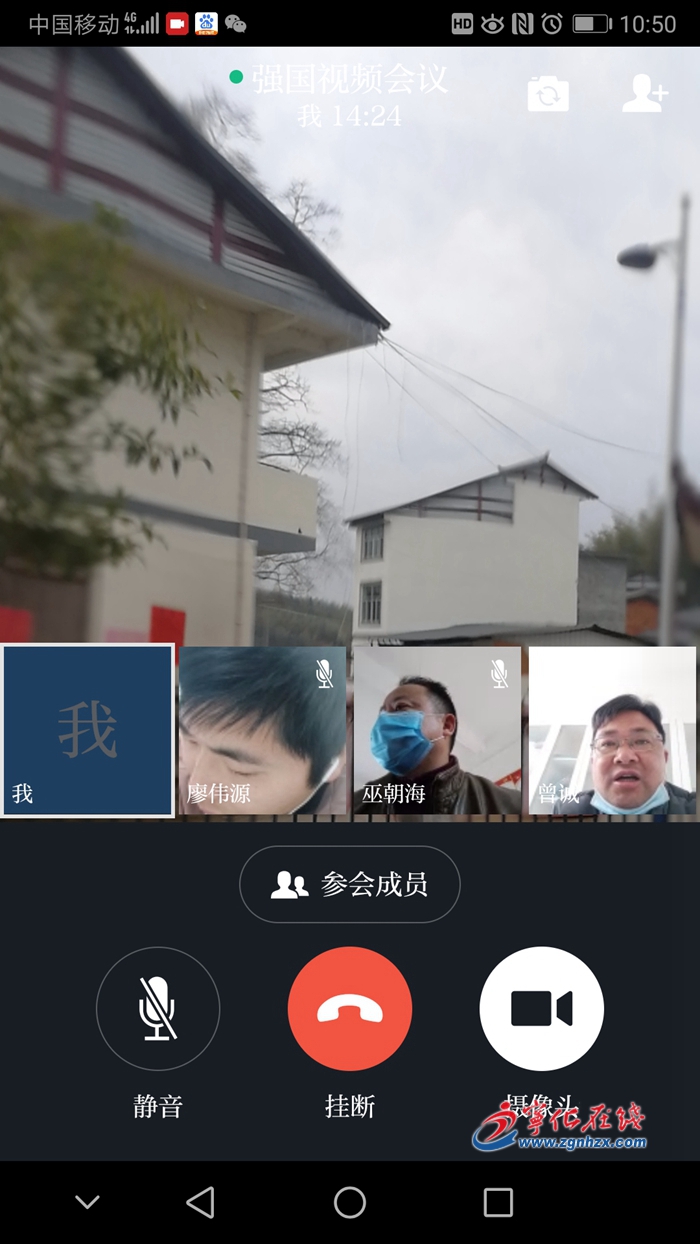
Task: Select 巫朝海's video tile
Action: pos(437,731)
